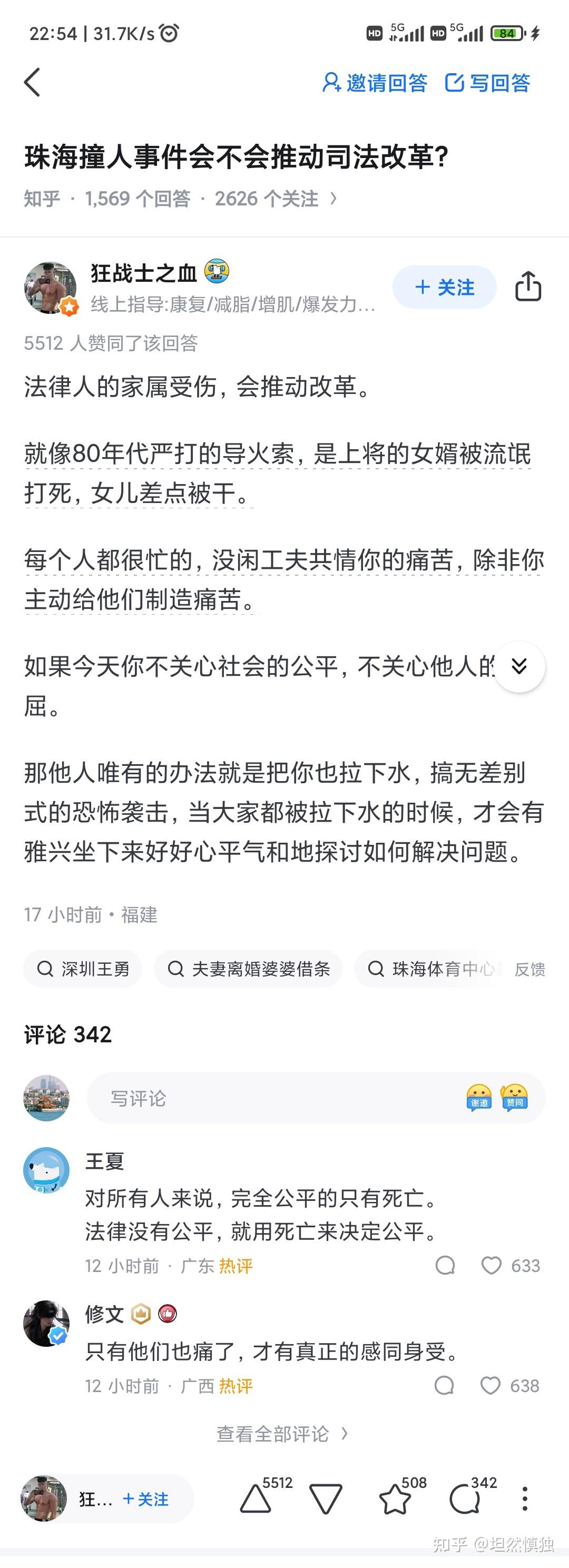Viewport: 569px width, 1568px height.
Task: Like 修文's comment
Action: 491,1385
